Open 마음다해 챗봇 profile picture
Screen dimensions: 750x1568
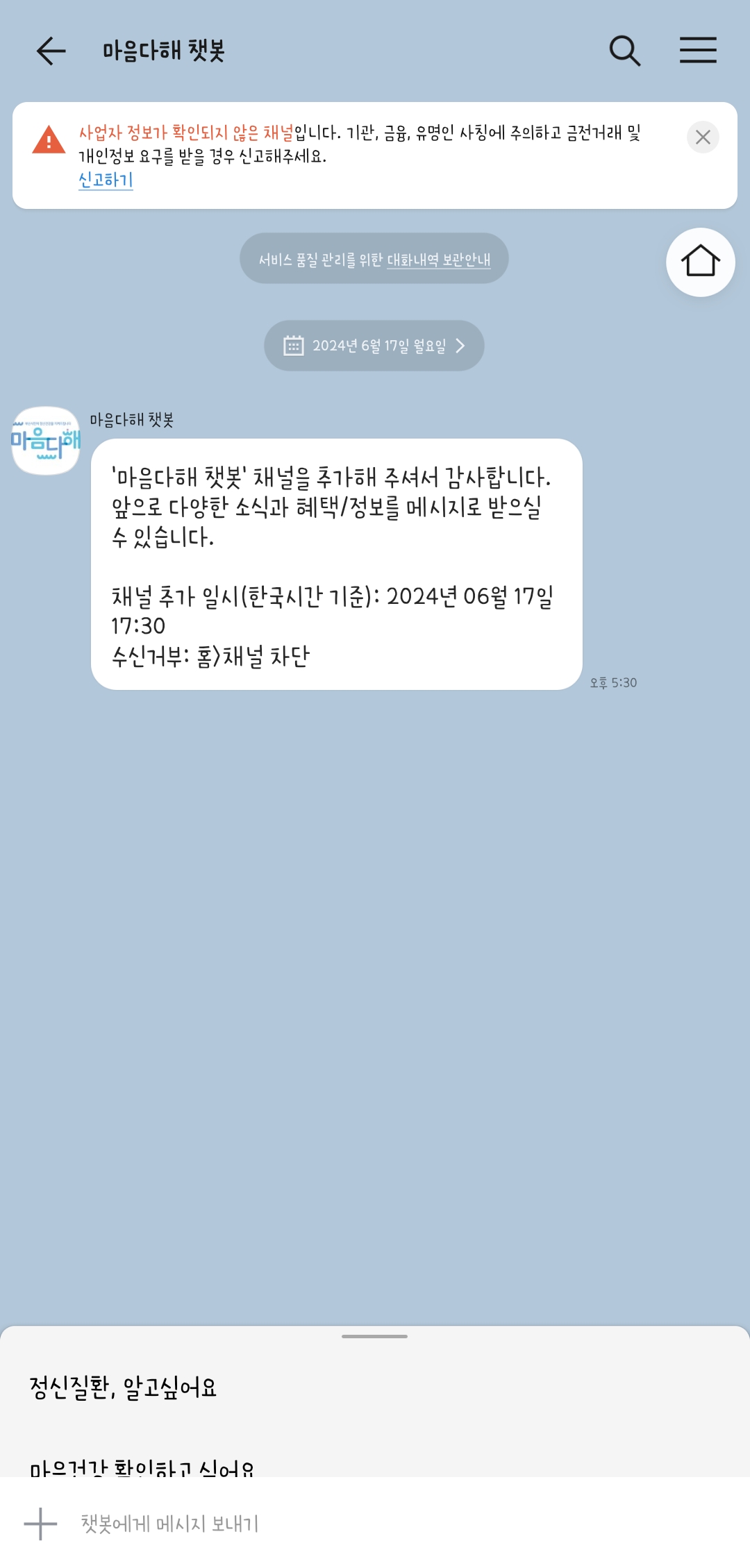coord(46,441)
